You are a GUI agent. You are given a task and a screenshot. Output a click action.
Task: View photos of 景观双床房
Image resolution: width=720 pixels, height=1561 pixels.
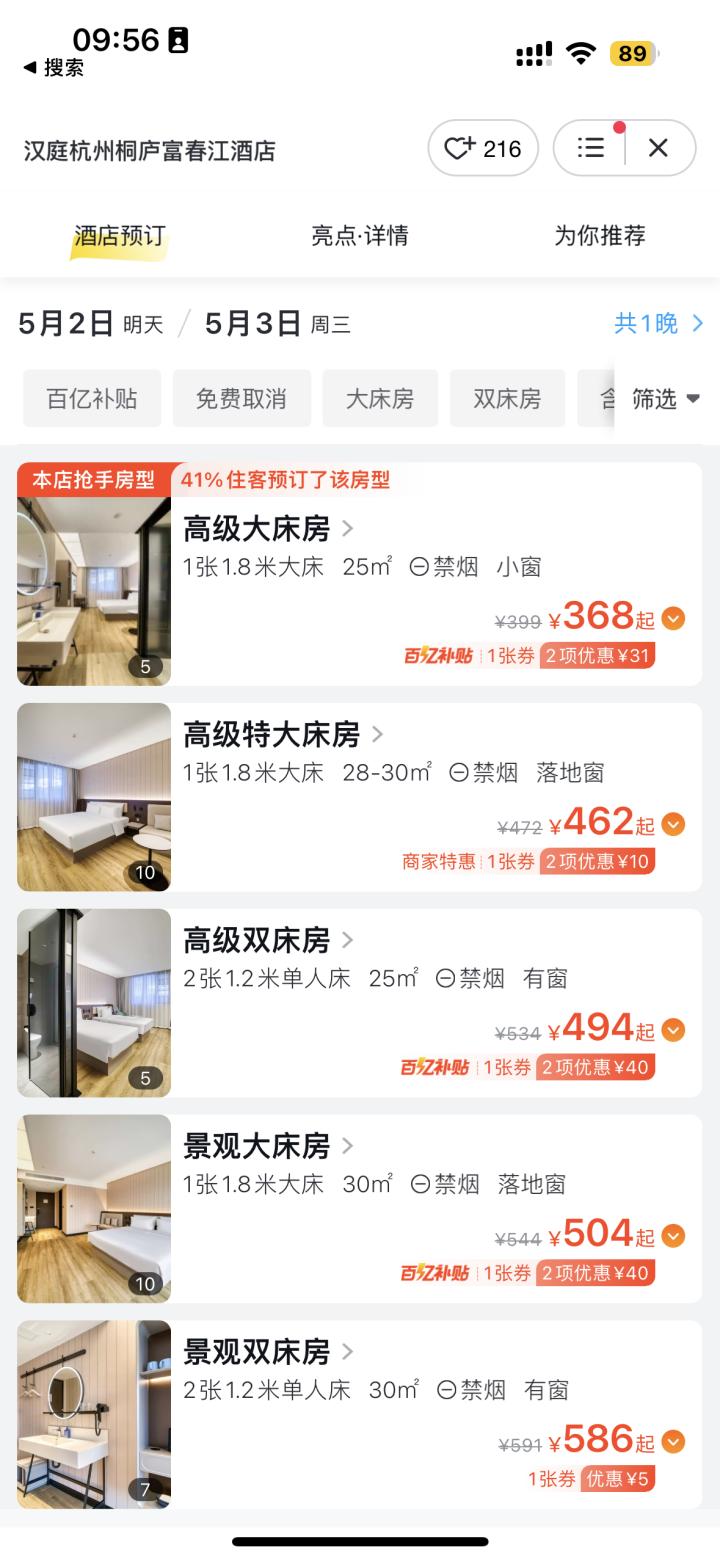94,1414
